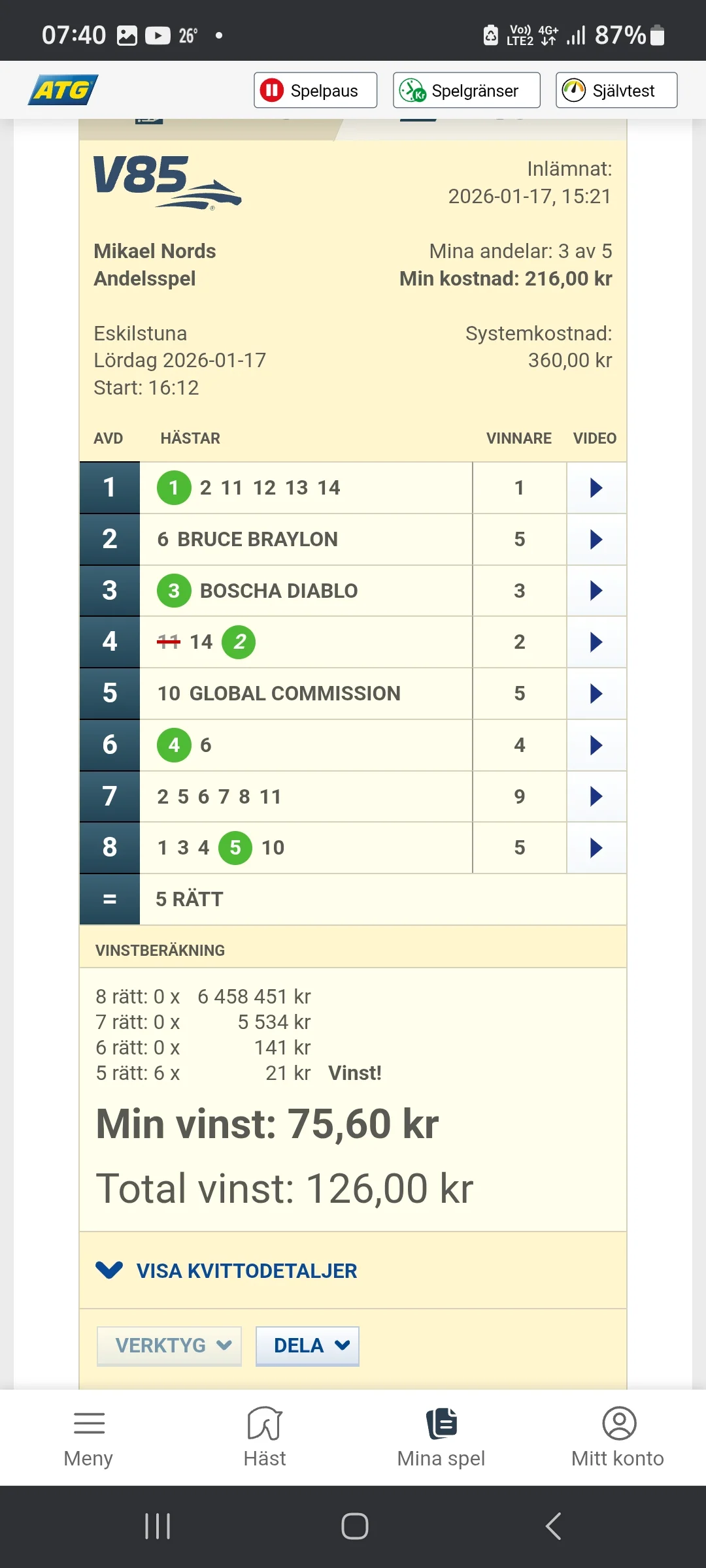Tap the ATG logo to go home
The image size is (706, 1568).
[x=63, y=90]
